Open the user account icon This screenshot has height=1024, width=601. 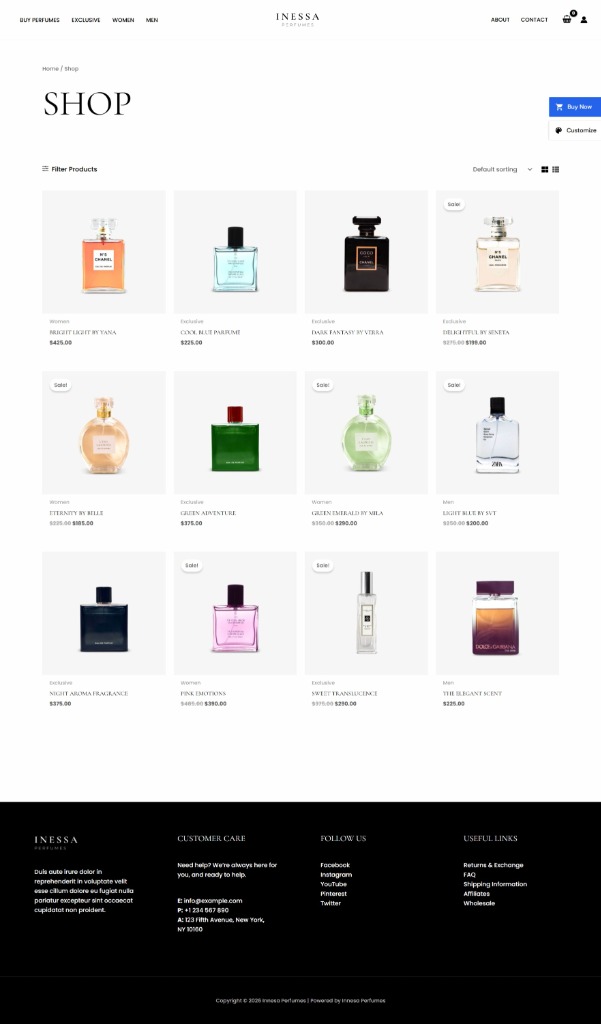(584, 19)
